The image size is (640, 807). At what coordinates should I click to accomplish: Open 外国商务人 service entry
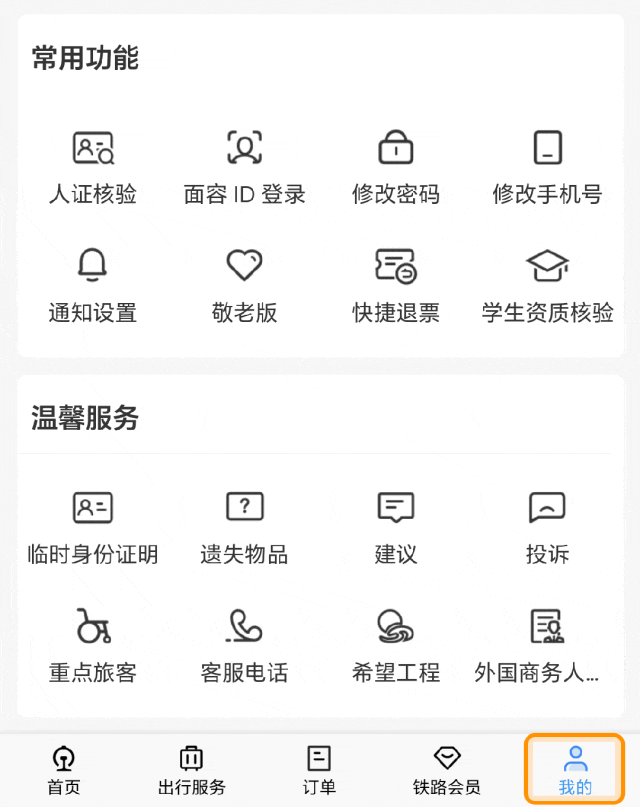click(x=547, y=645)
